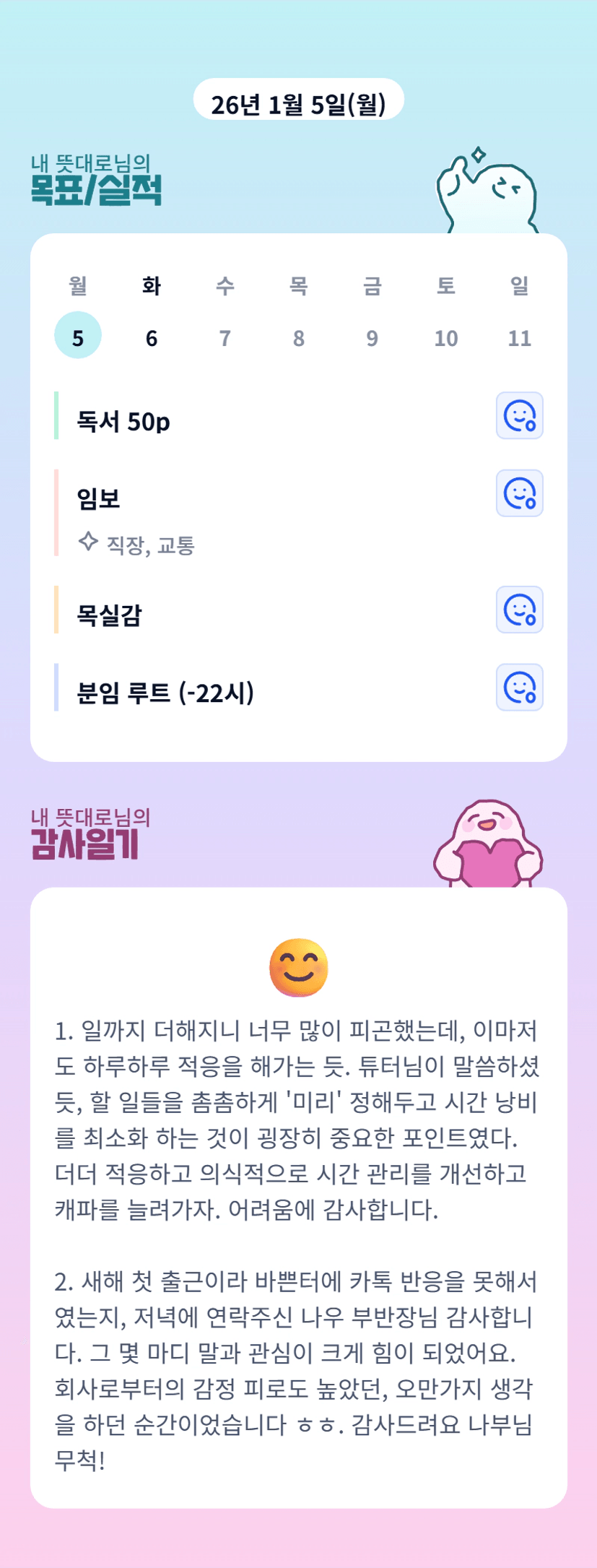Select Monday the 5th in week calendar
The height and width of the screenshot is (1568, 597).
(x=78, y=336)
